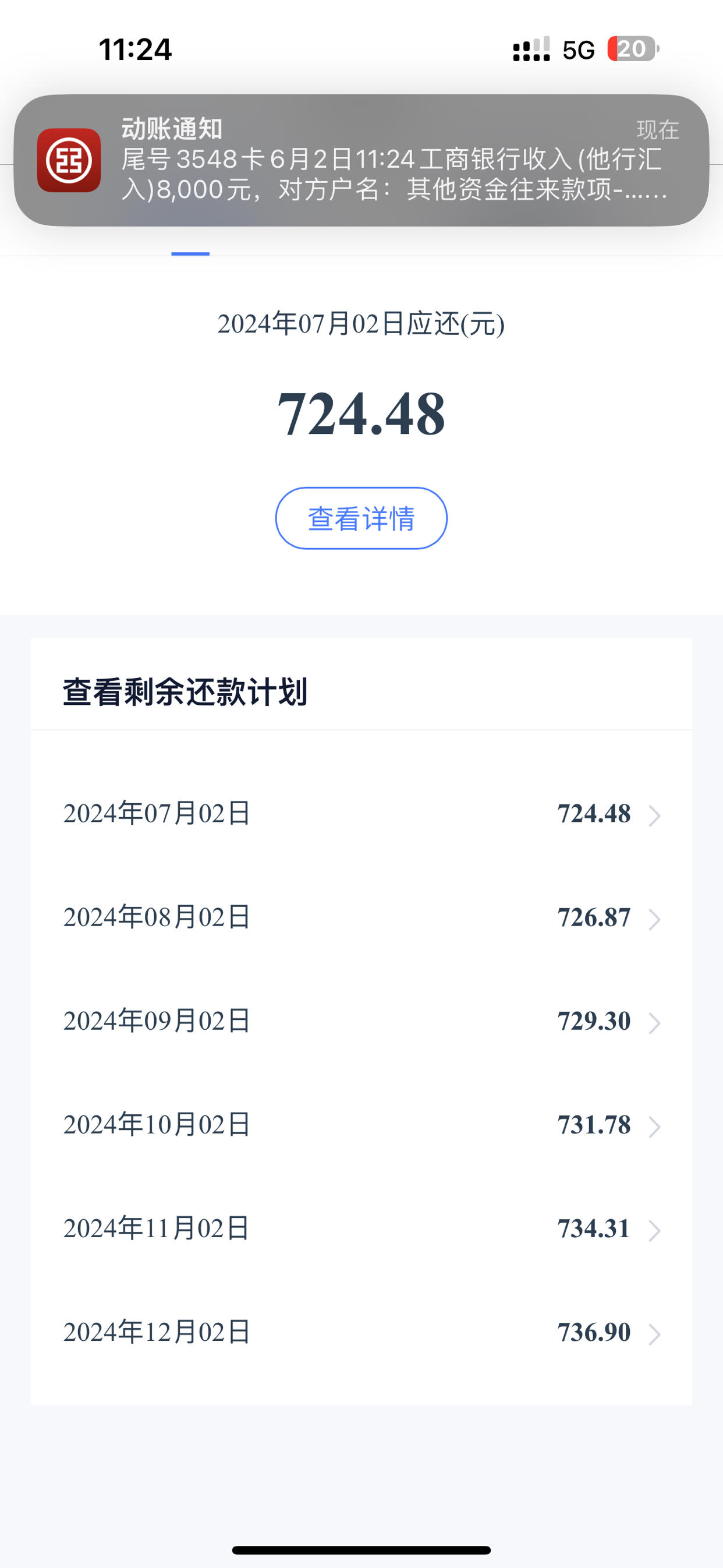The image size is (723, 1568).
Task: Tap the ICBC bank app icon in notification
Action: [x=70, y=161]
